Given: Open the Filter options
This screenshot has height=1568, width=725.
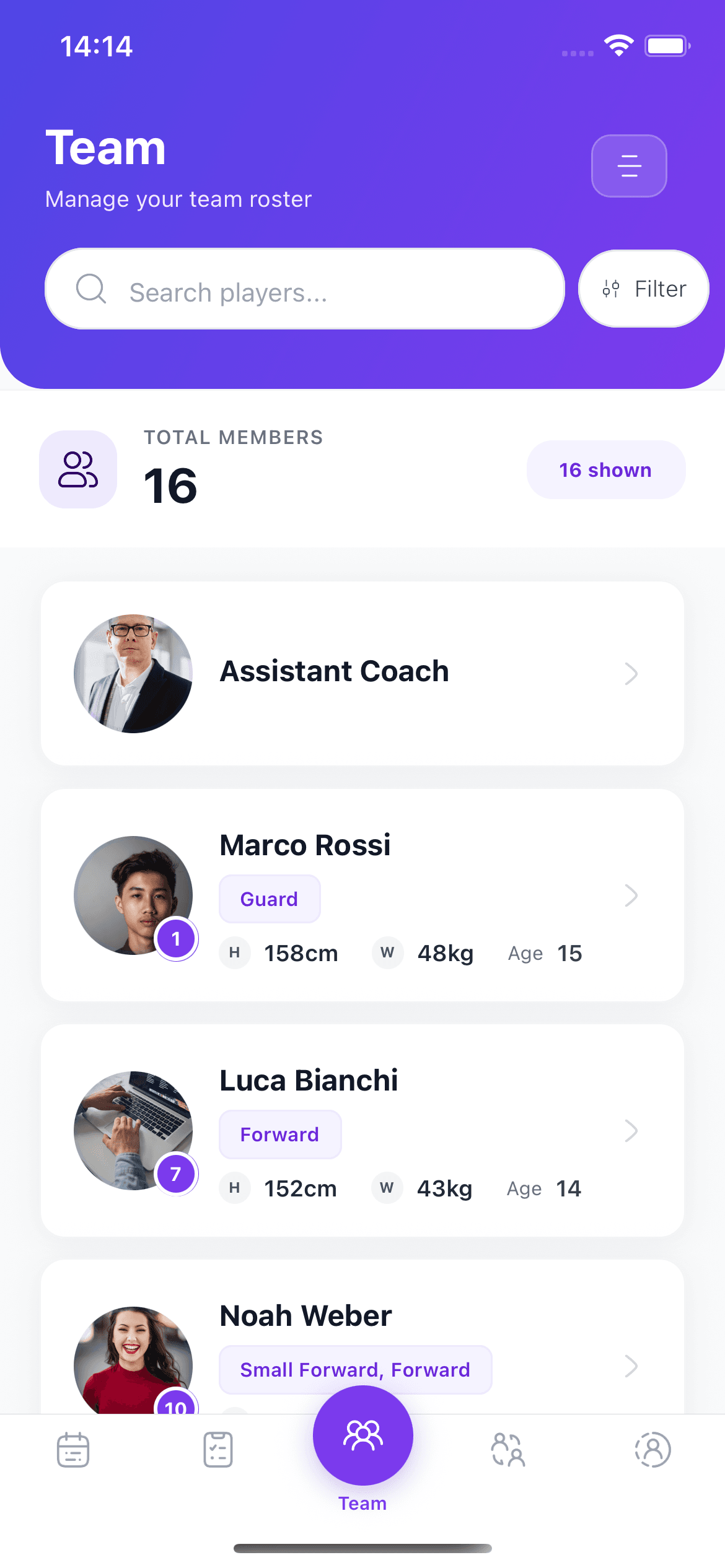Looking at the screenshot, I should pos(643,289).
